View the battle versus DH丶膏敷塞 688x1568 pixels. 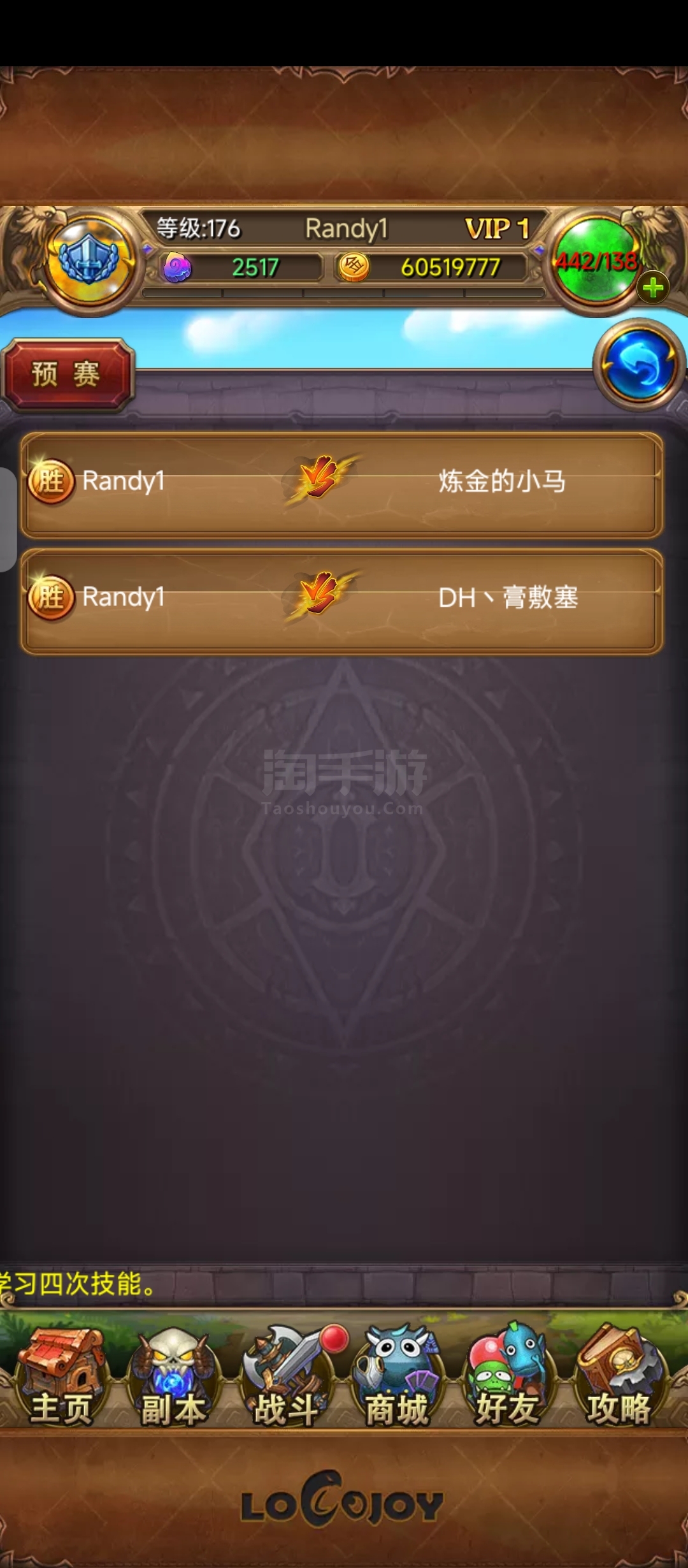(342, 602)
